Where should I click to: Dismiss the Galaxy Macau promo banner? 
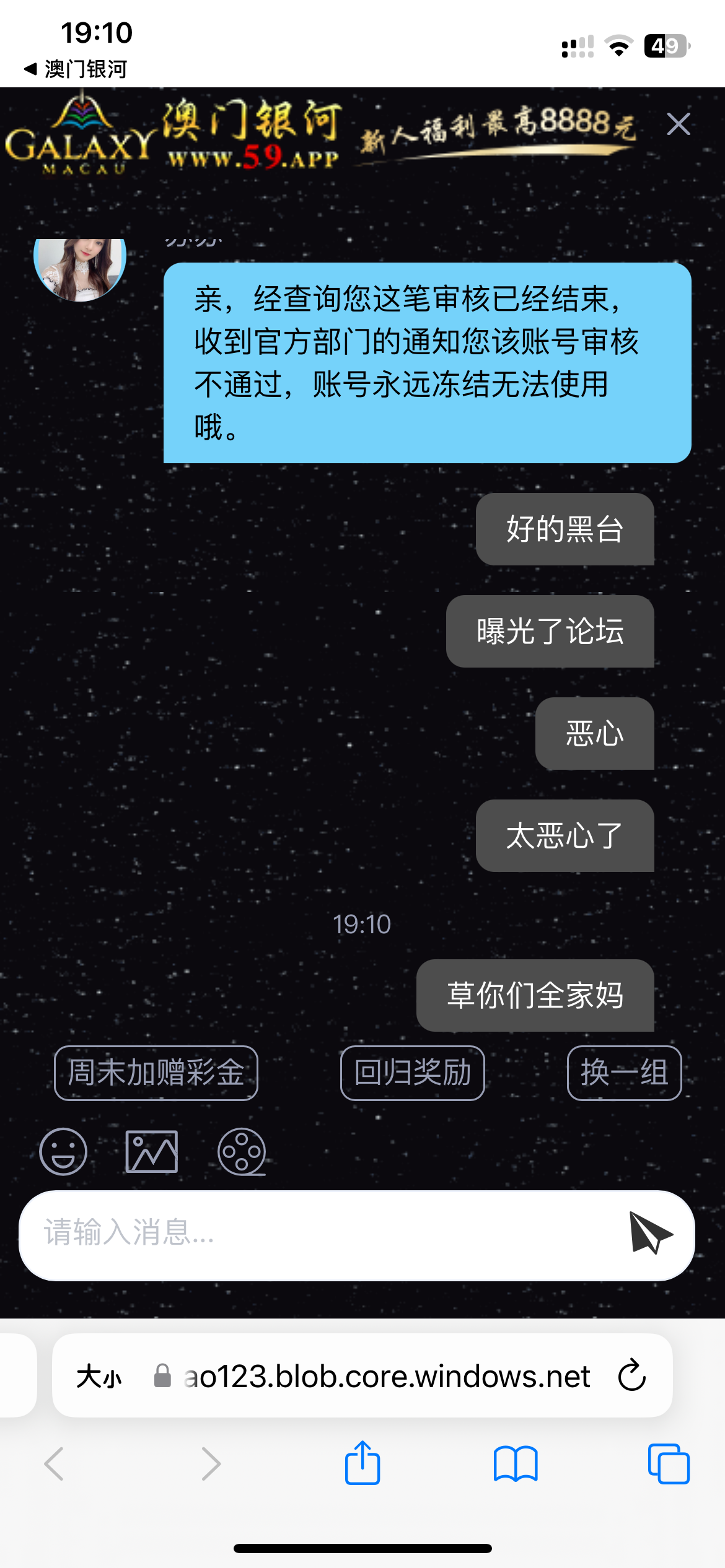[679, 124]
